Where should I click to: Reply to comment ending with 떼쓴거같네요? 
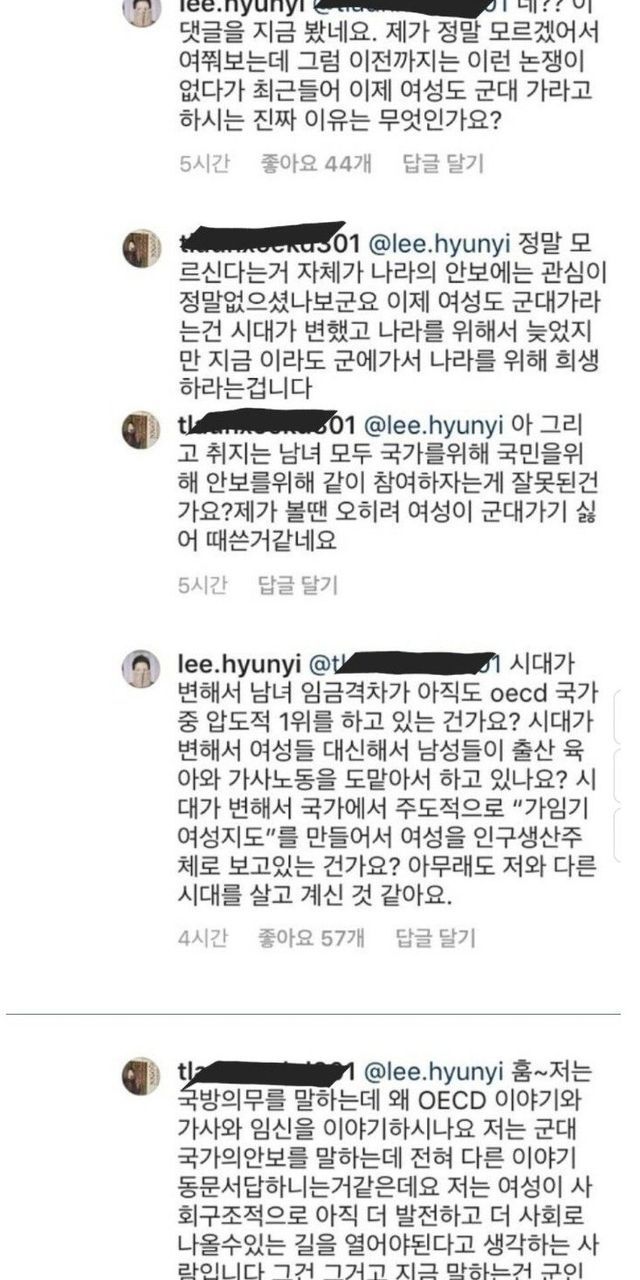pos(298,585)
